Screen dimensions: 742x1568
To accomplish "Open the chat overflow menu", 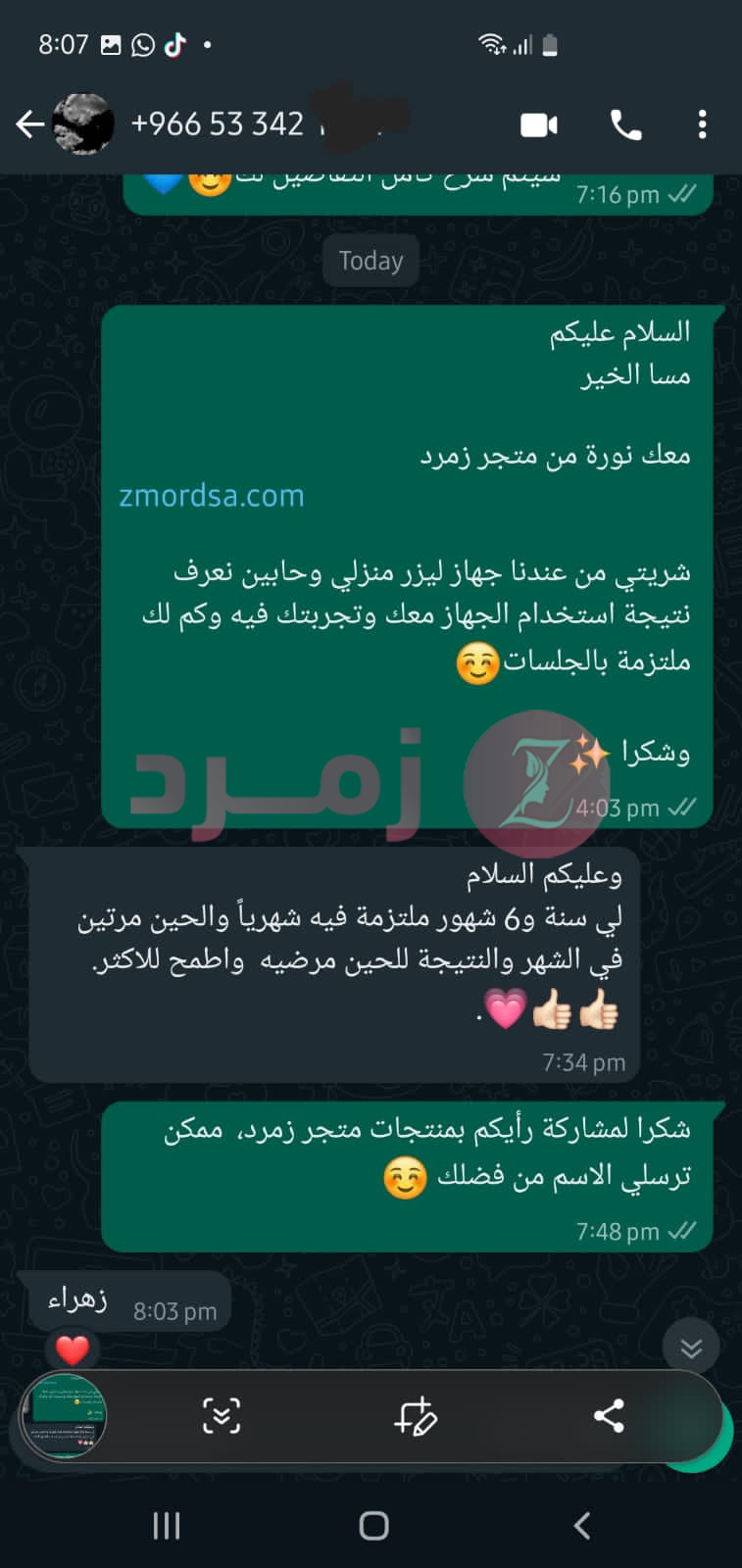I will pos(702,124).
